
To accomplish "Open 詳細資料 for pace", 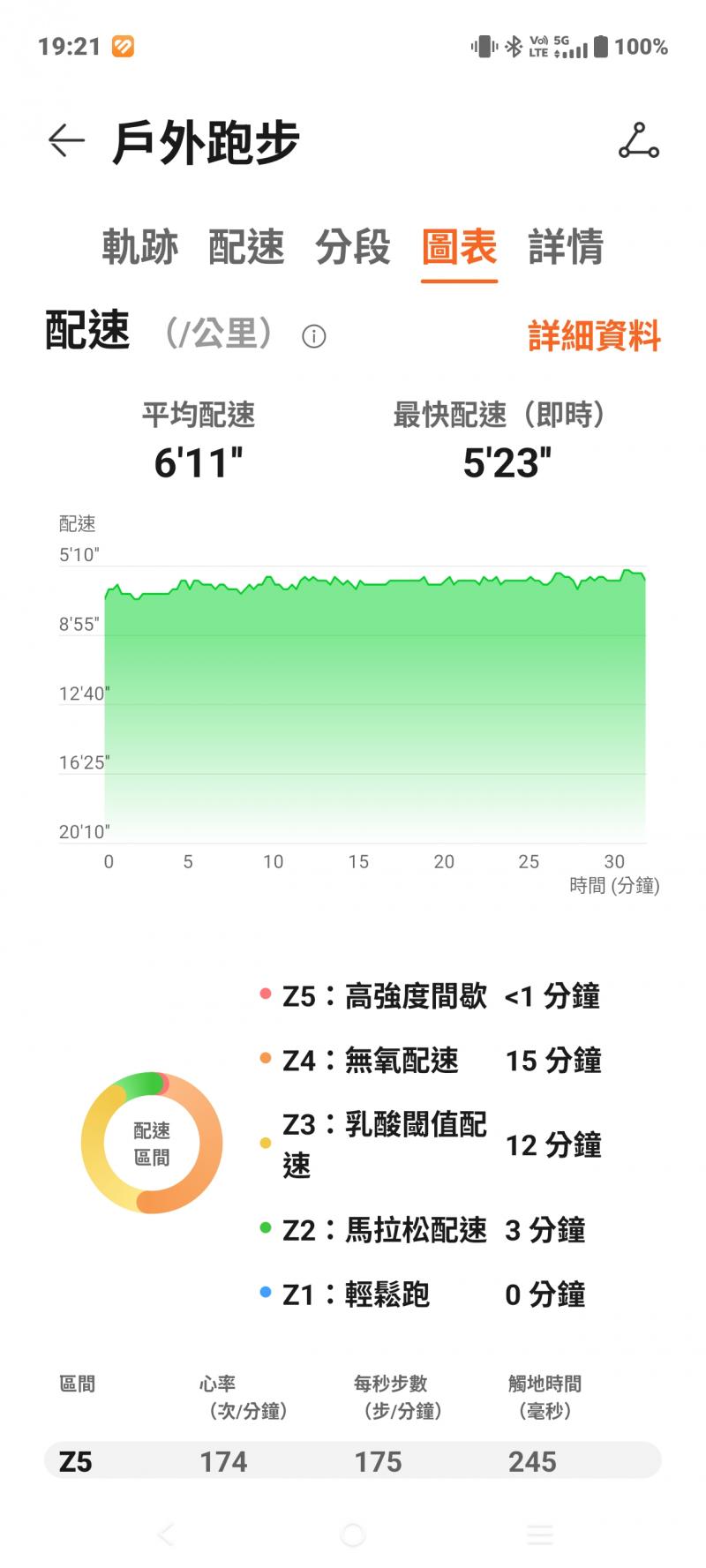I will [x=594, y=336].
